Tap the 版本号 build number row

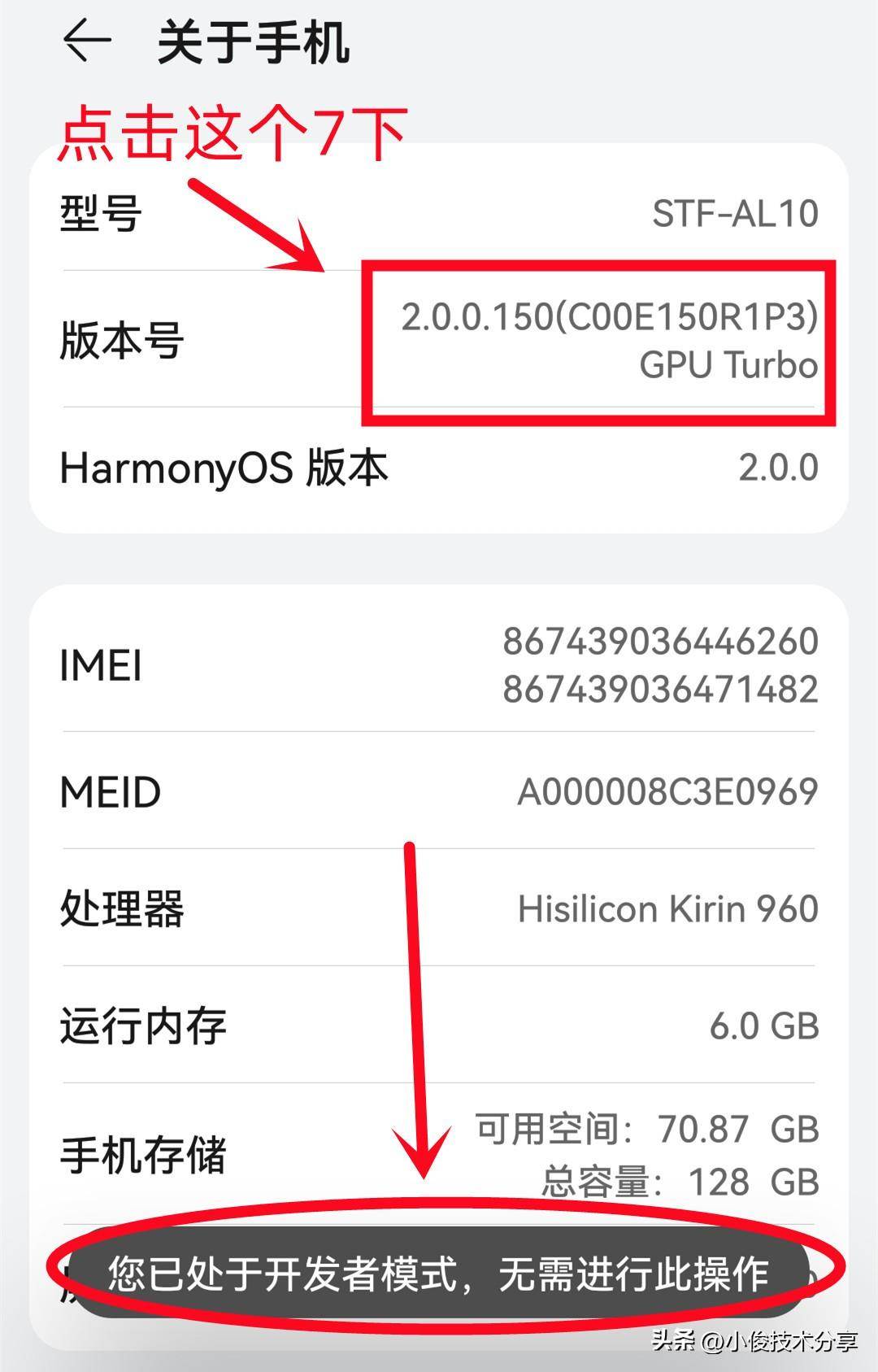(439, 340)
